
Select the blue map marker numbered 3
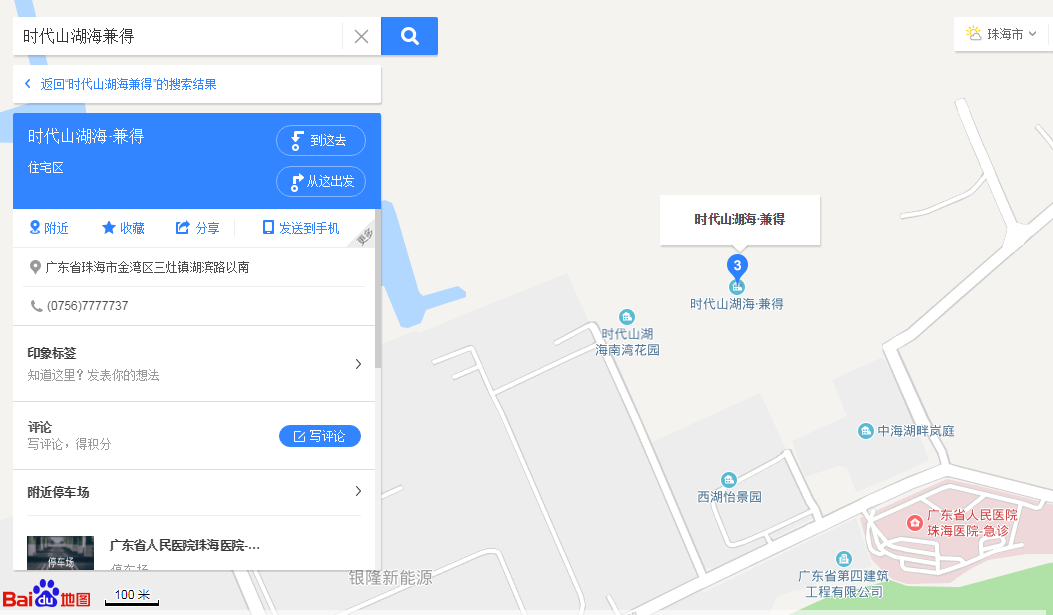click(x=737, y=266)
